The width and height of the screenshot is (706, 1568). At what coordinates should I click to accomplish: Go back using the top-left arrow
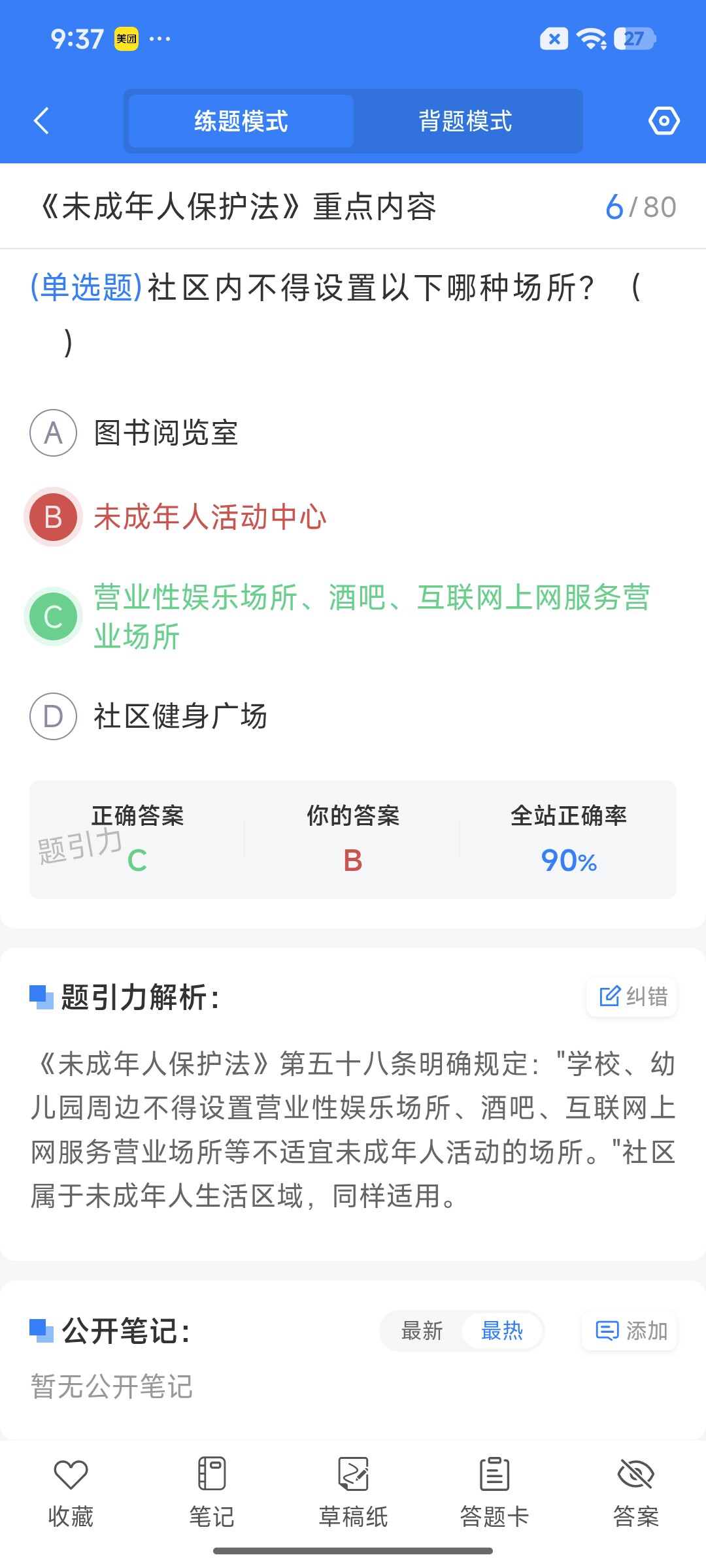point(41,121)
